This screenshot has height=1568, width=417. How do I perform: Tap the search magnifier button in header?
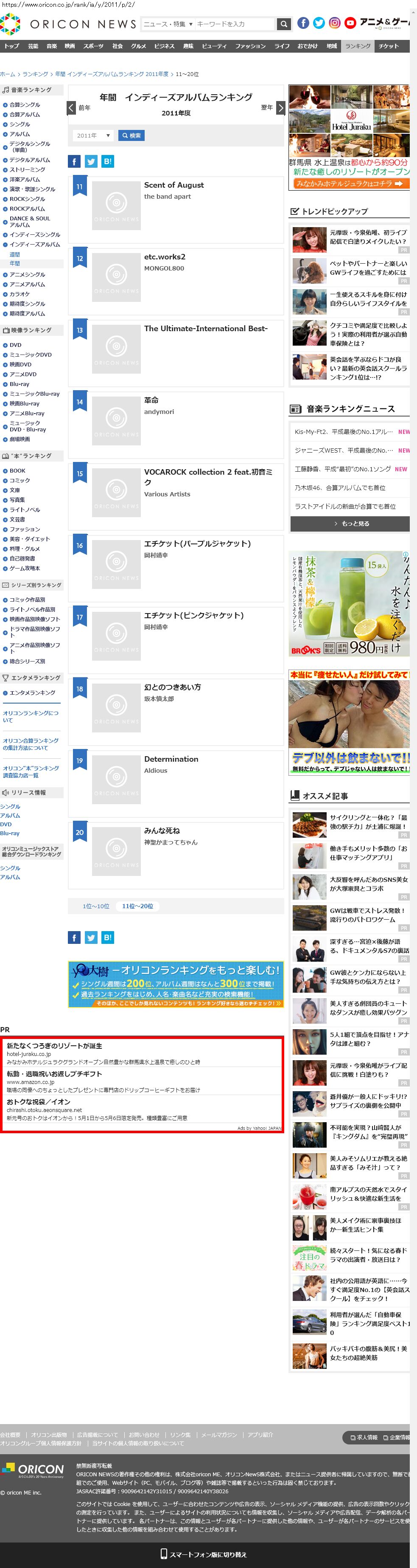click(283, 24)
